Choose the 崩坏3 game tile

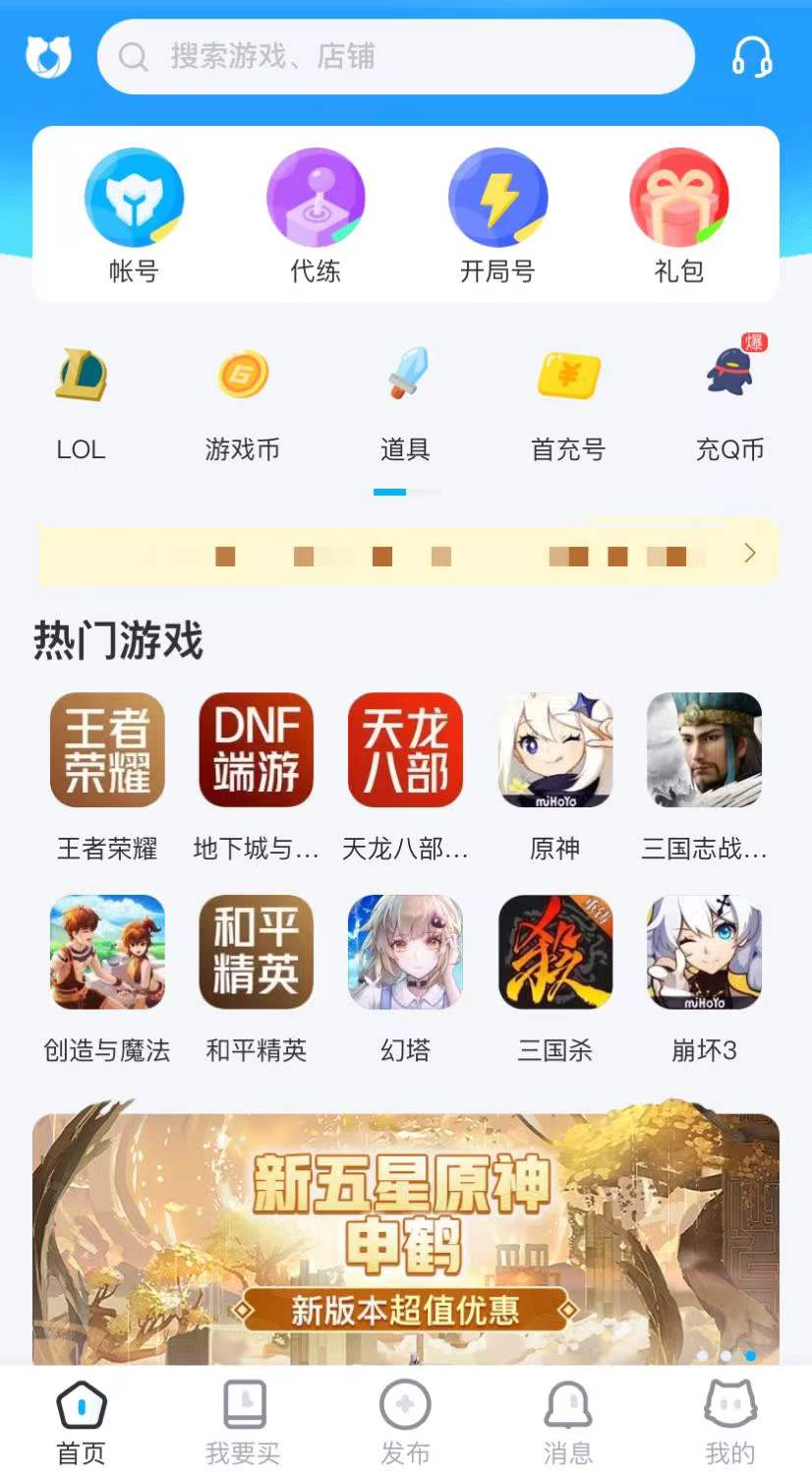704,952
